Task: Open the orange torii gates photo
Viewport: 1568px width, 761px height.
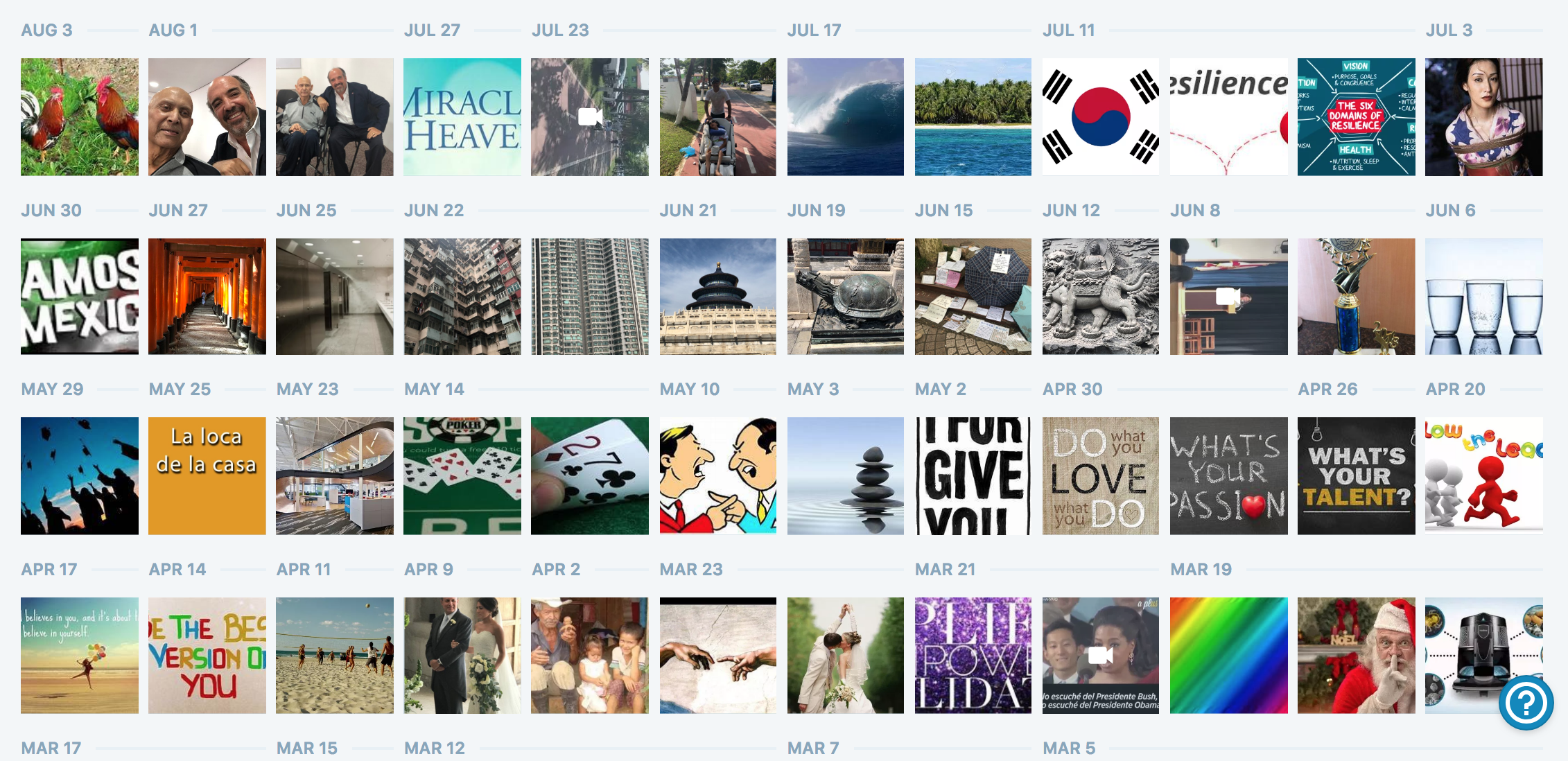Action: pyautogui.click(x=207, y=297)
